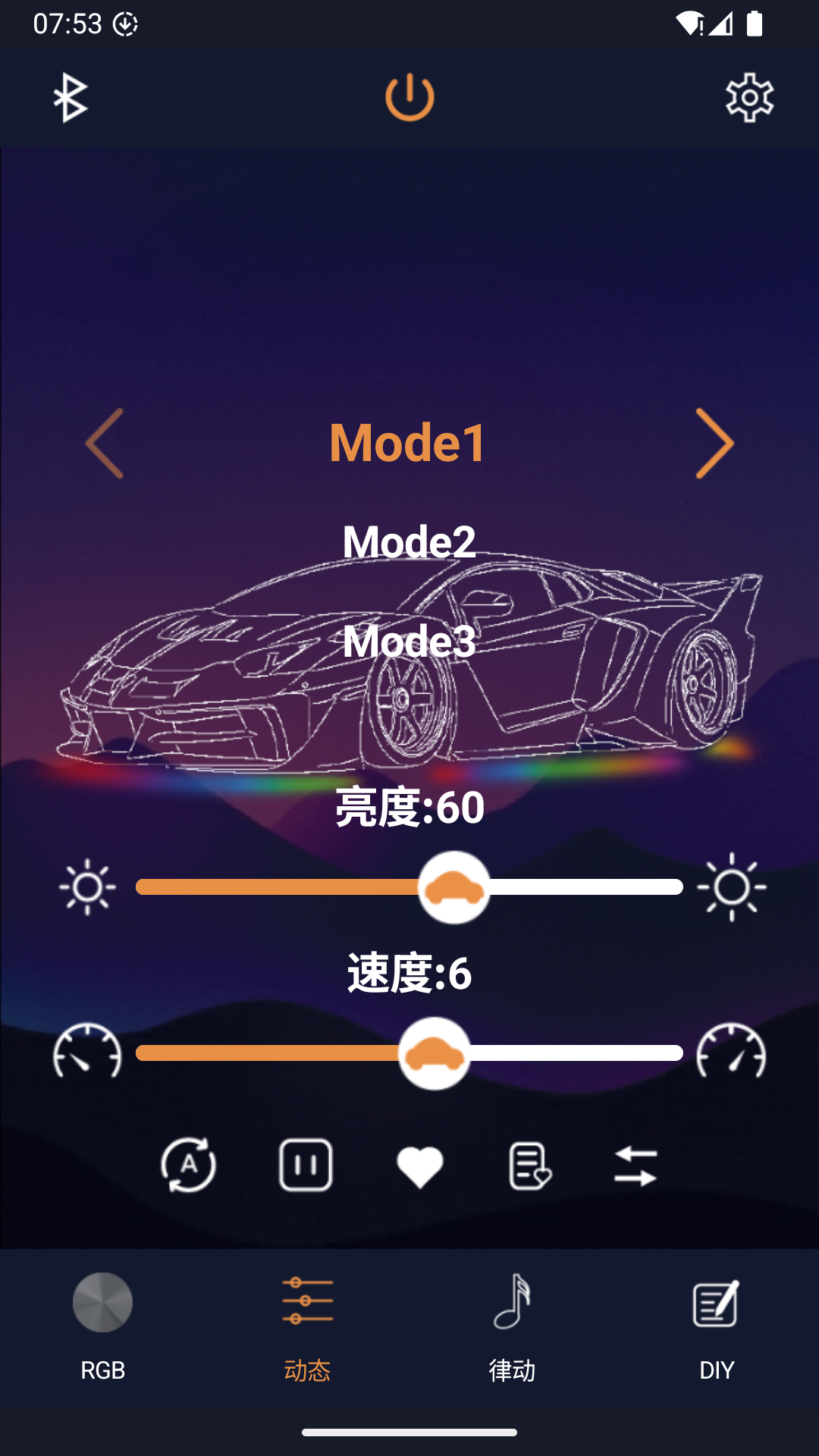819x1456 pixels.
Task: Toggle the orange power button
Action: click(409, 98)
